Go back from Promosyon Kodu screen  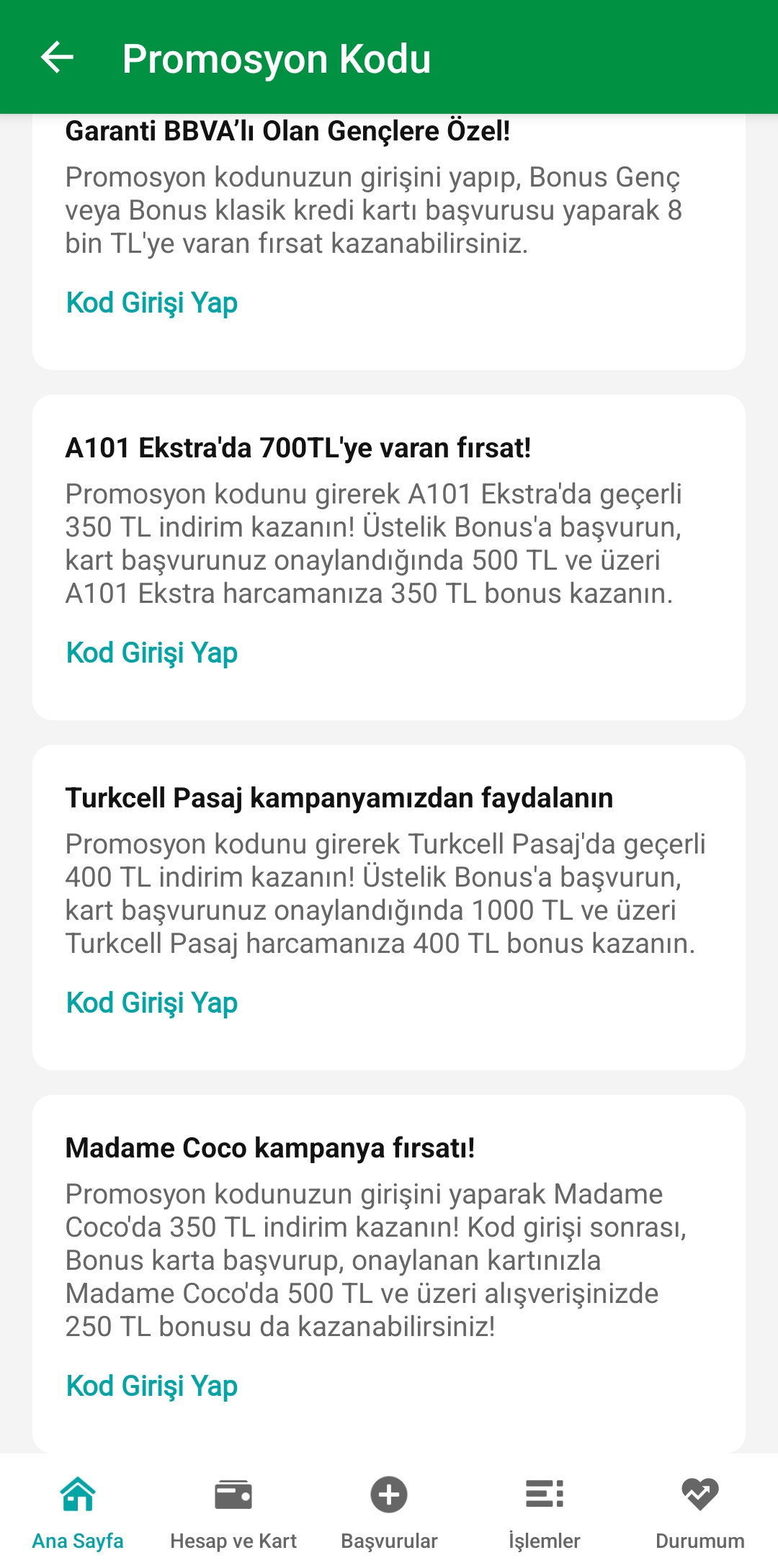[x=58, y=58]
